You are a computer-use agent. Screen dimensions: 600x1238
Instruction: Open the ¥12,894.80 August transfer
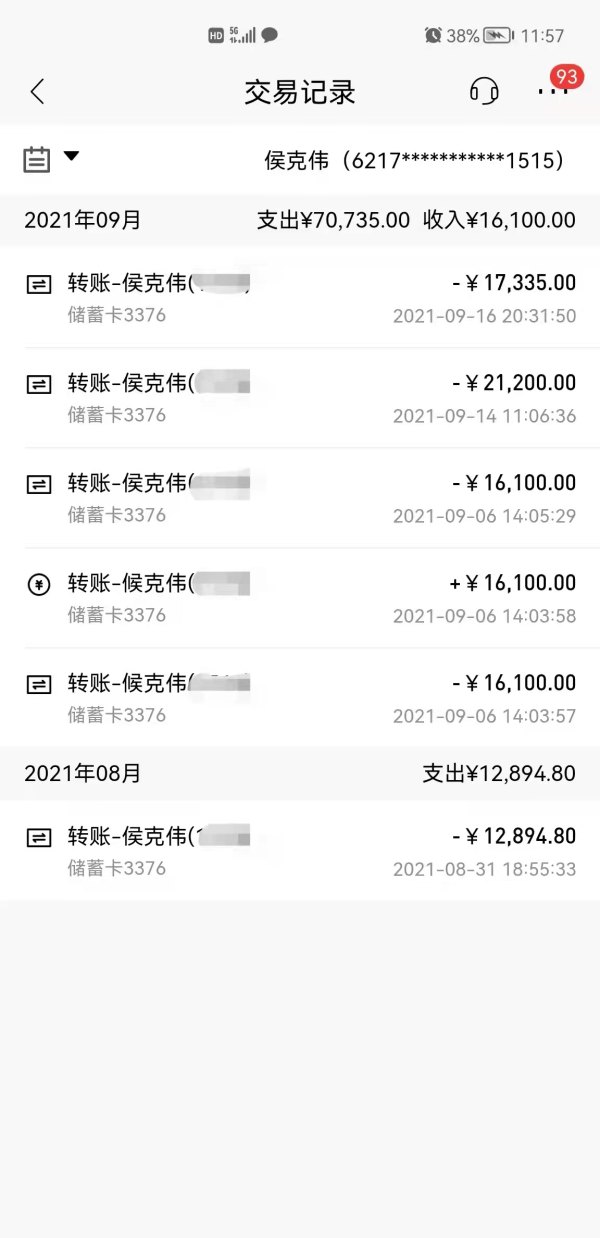pos(300,850)
